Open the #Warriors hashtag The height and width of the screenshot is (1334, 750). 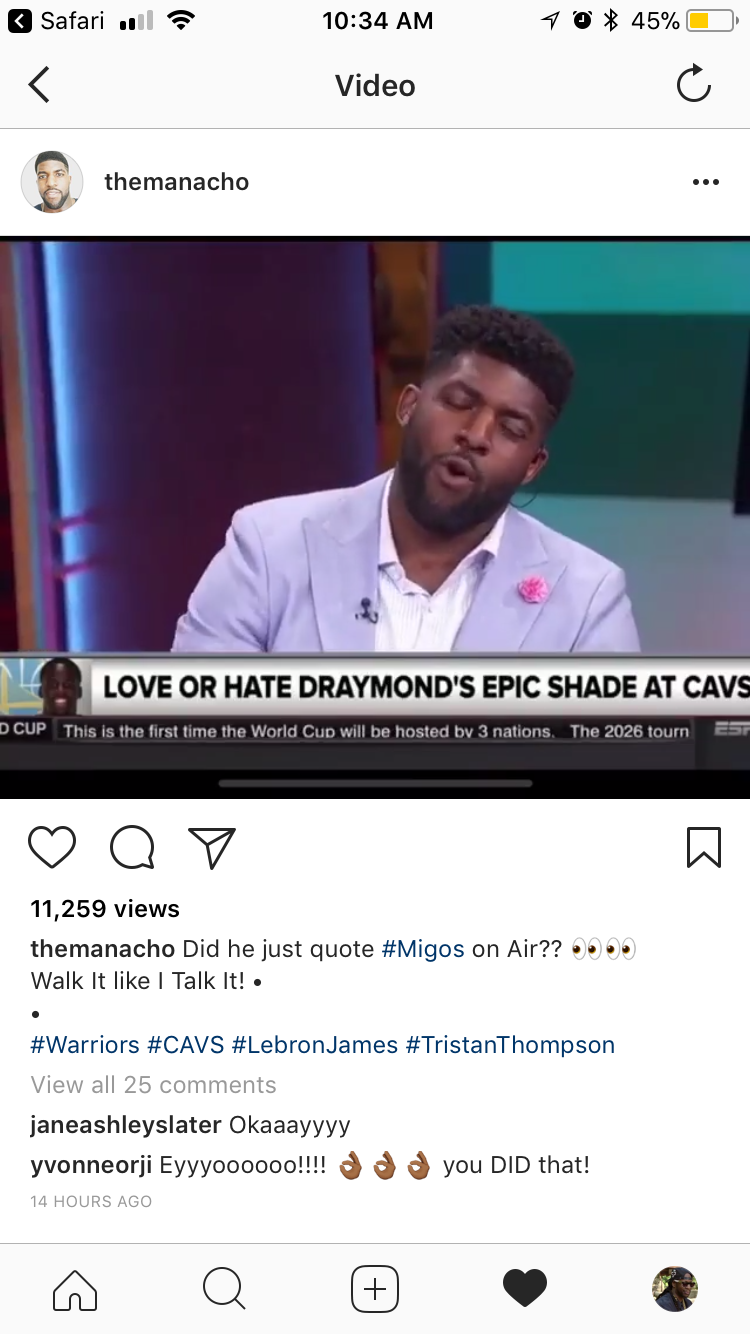tap(85, 1045)
